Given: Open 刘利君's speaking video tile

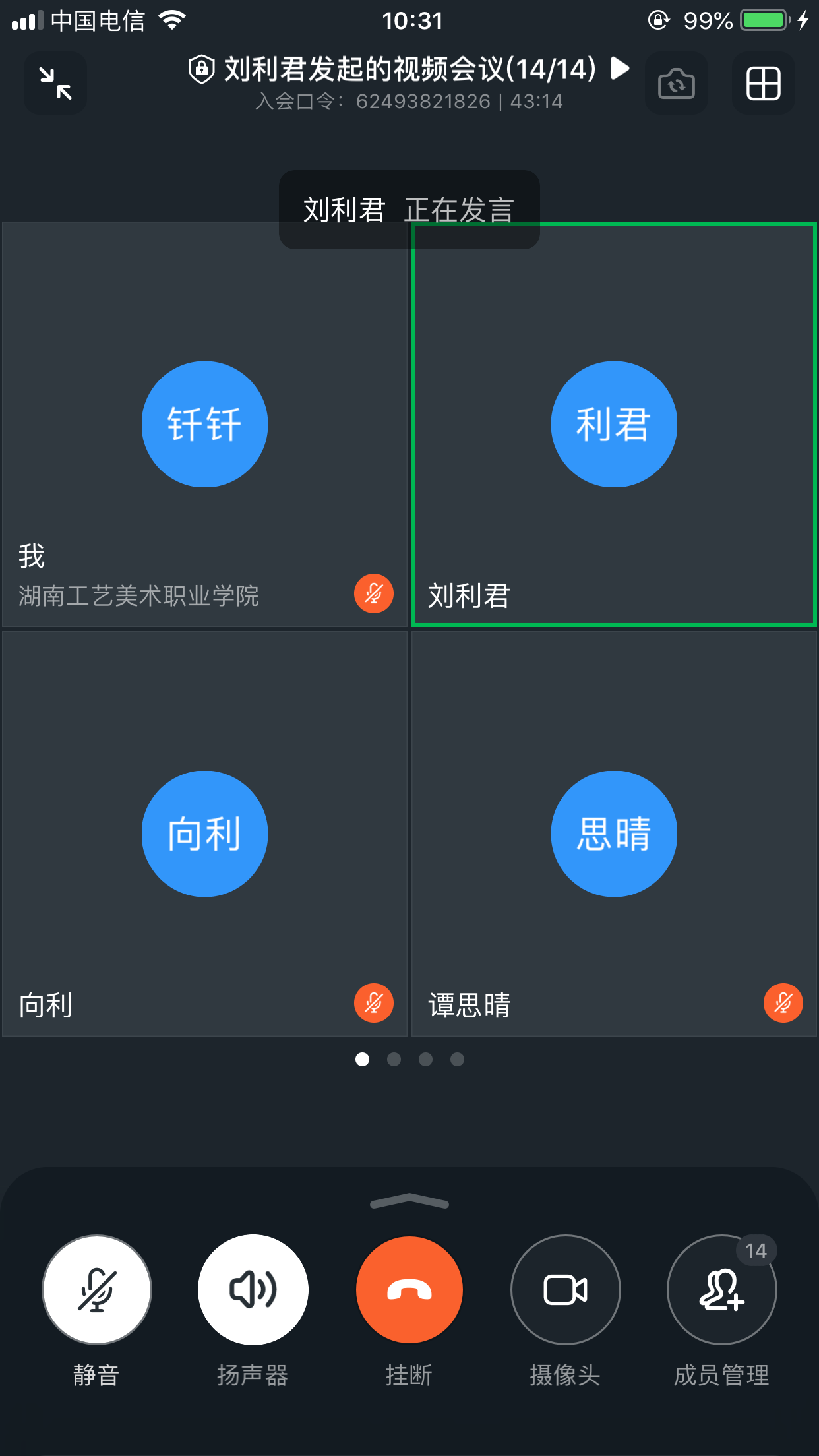Looking at the screenshot, I should pos(614,425).
